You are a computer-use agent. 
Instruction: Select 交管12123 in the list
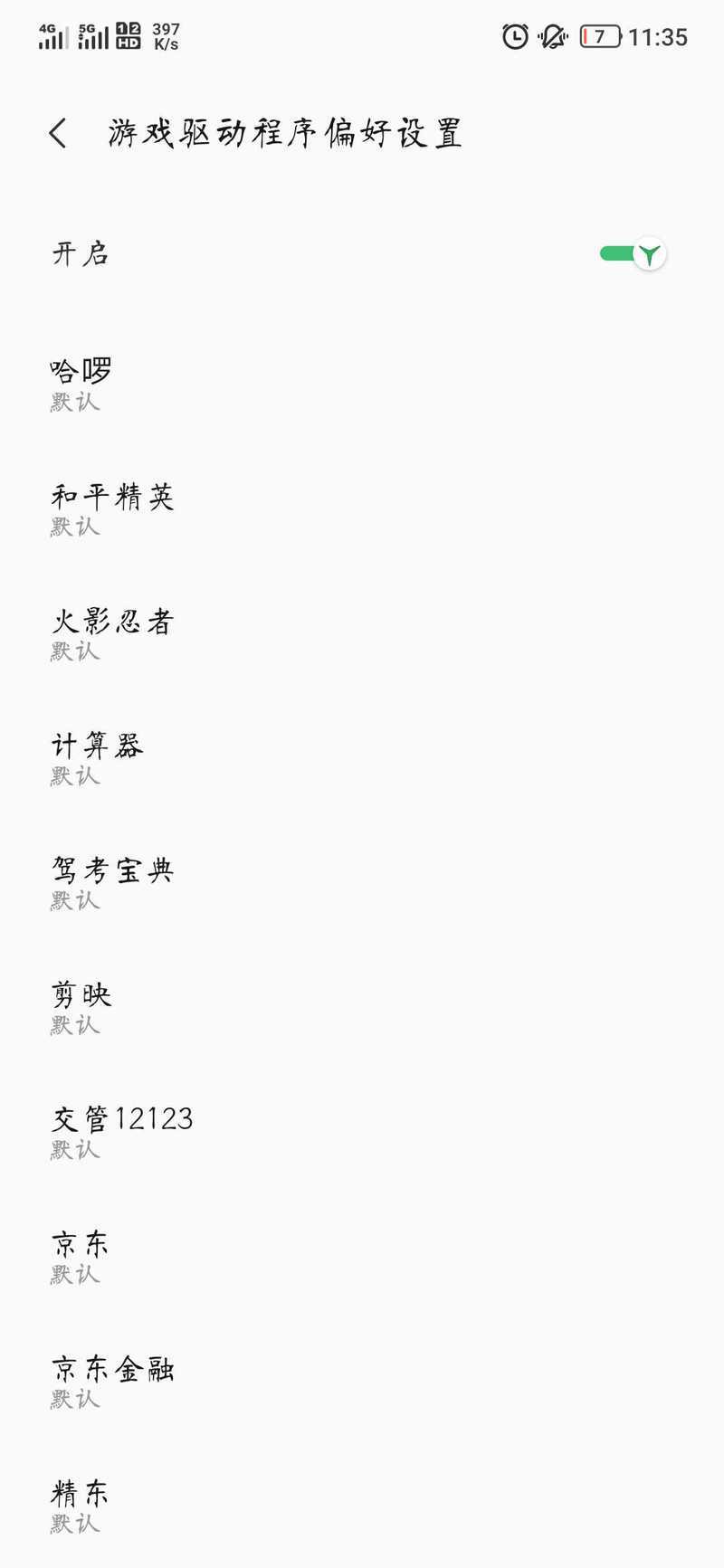tap(362, 1133)
